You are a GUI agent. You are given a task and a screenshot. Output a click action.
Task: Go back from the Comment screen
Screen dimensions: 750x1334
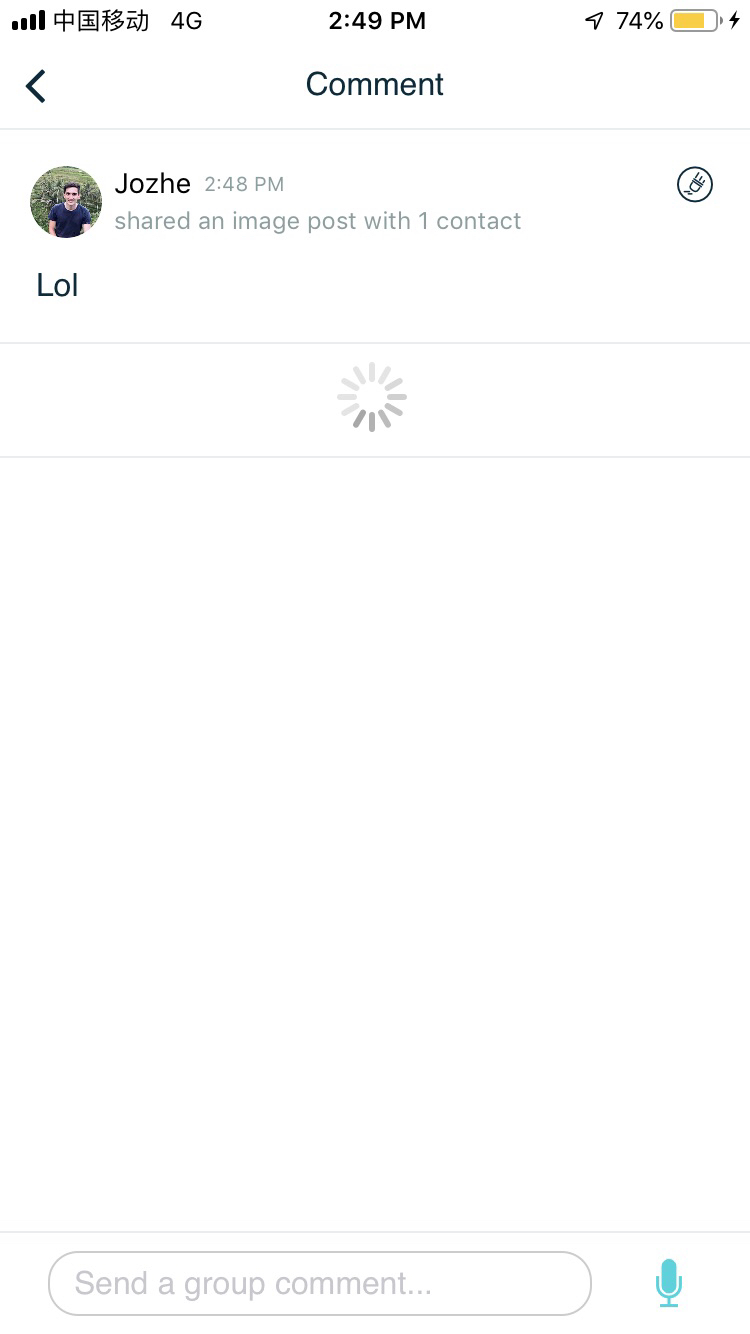[36, 86]
